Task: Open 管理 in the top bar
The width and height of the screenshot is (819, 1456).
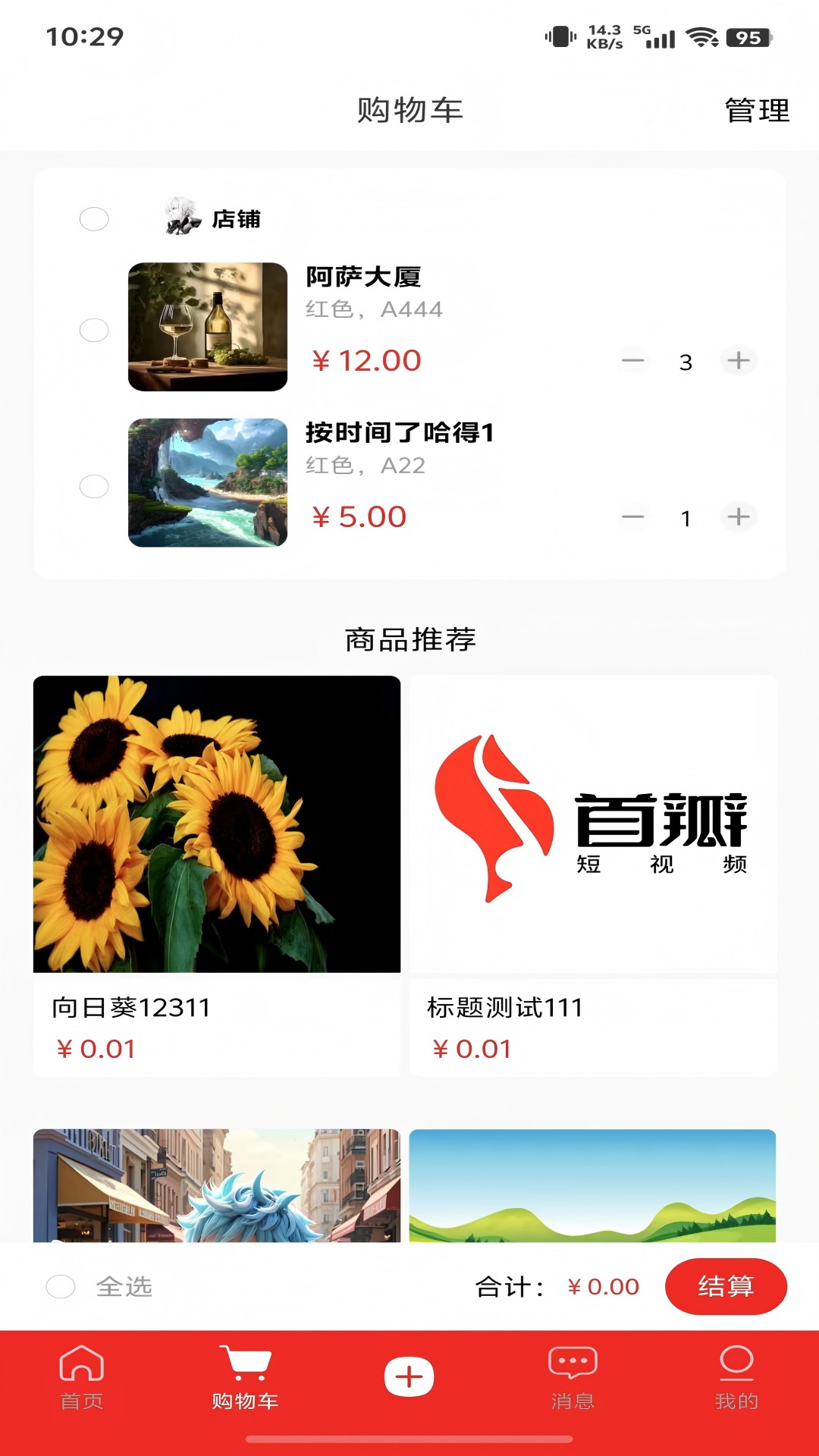Action: pos(756,111)
